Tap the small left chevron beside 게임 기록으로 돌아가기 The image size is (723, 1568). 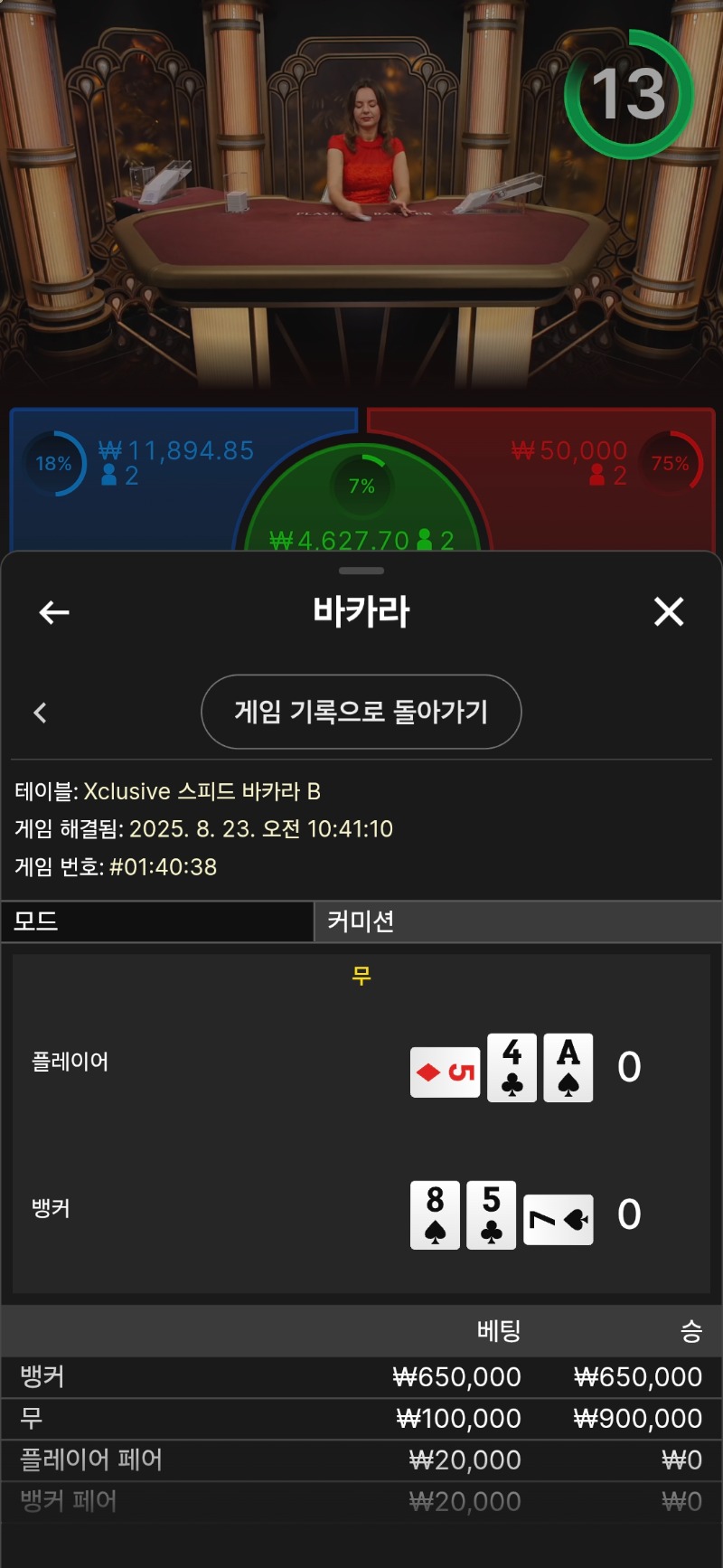[x=40, y=713]
